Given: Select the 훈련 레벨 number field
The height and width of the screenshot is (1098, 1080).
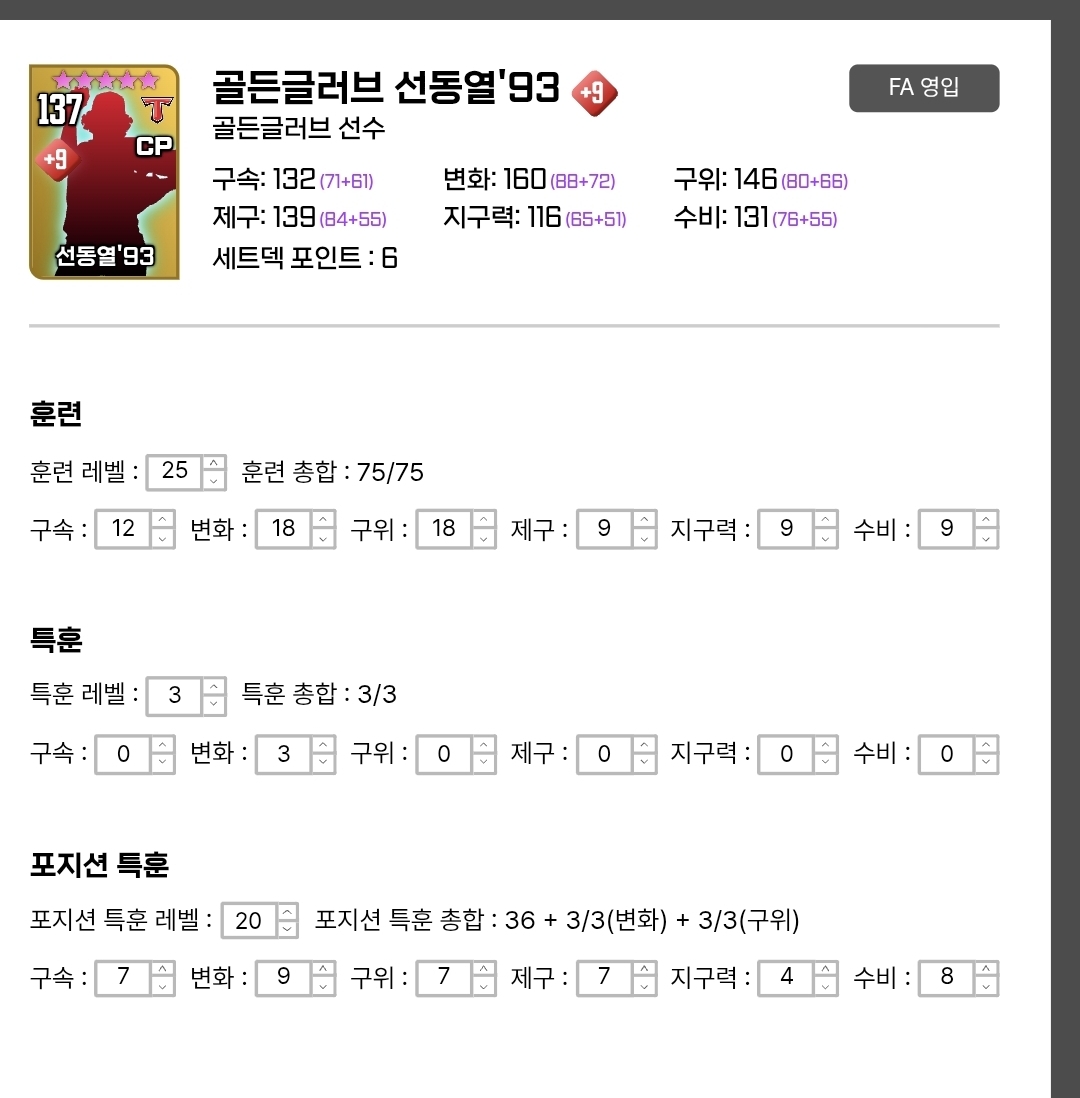Looking at the screenshot, I should (x=175, y=471).
